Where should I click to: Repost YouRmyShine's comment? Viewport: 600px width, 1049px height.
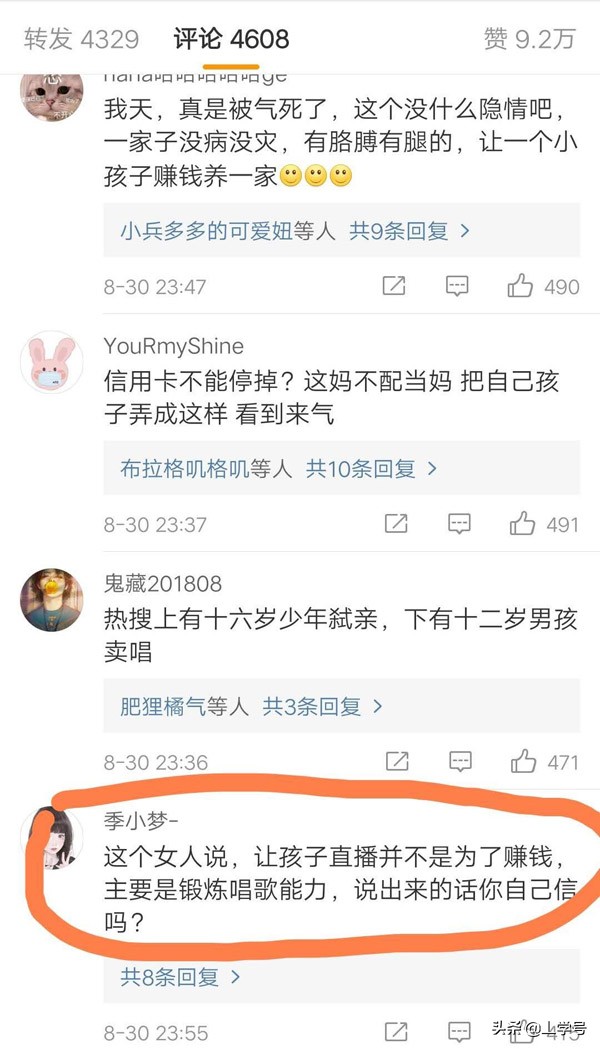[396, 524]
